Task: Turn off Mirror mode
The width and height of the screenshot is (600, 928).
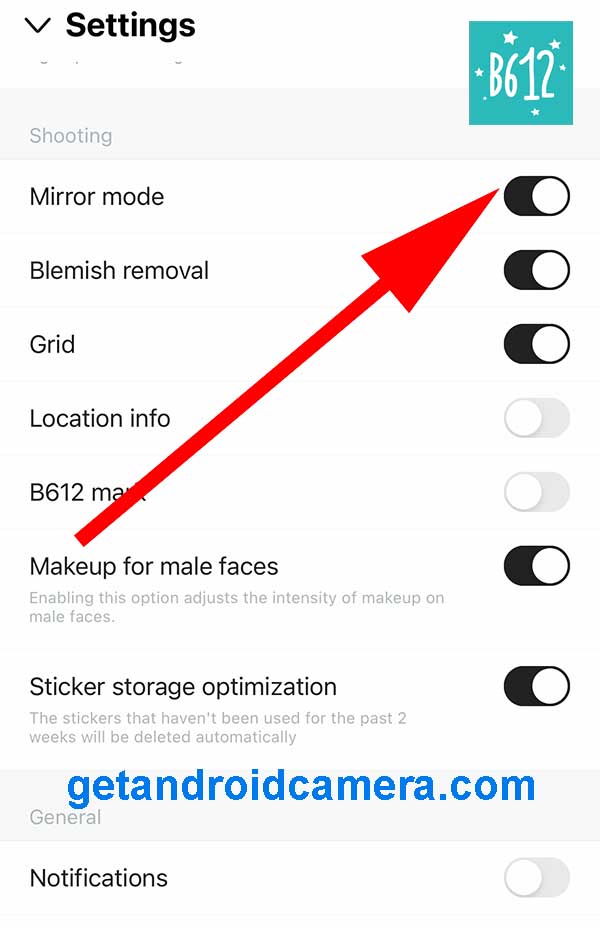Action: (537, 196)
